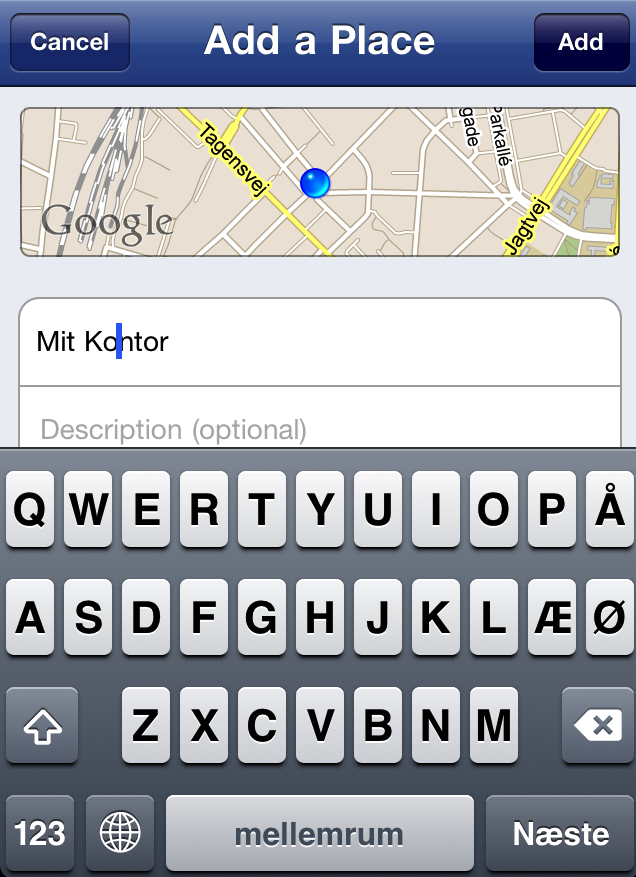
Task: Tap the mellemrum space bar
Action: [319, 833]
